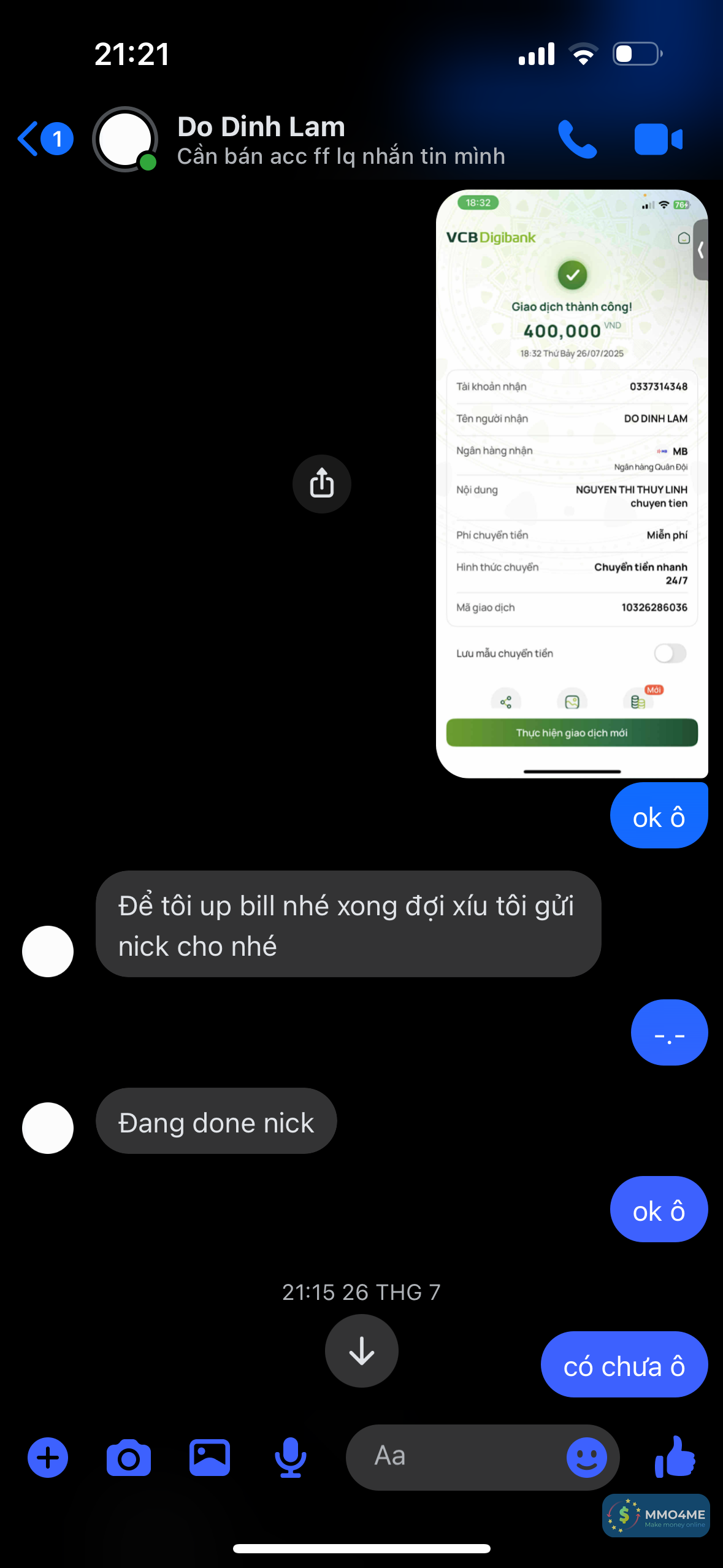
Task: Record a voice message
Action: coord(290,1458)
